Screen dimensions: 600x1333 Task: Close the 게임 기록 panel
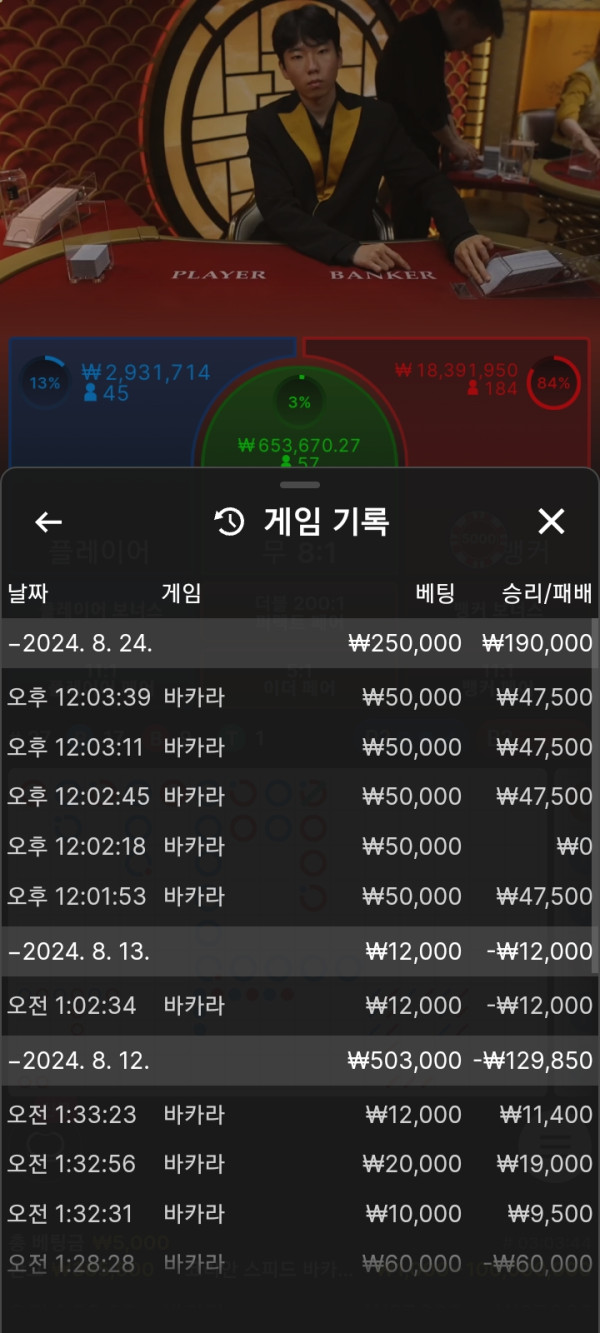(x=551, y=521)
